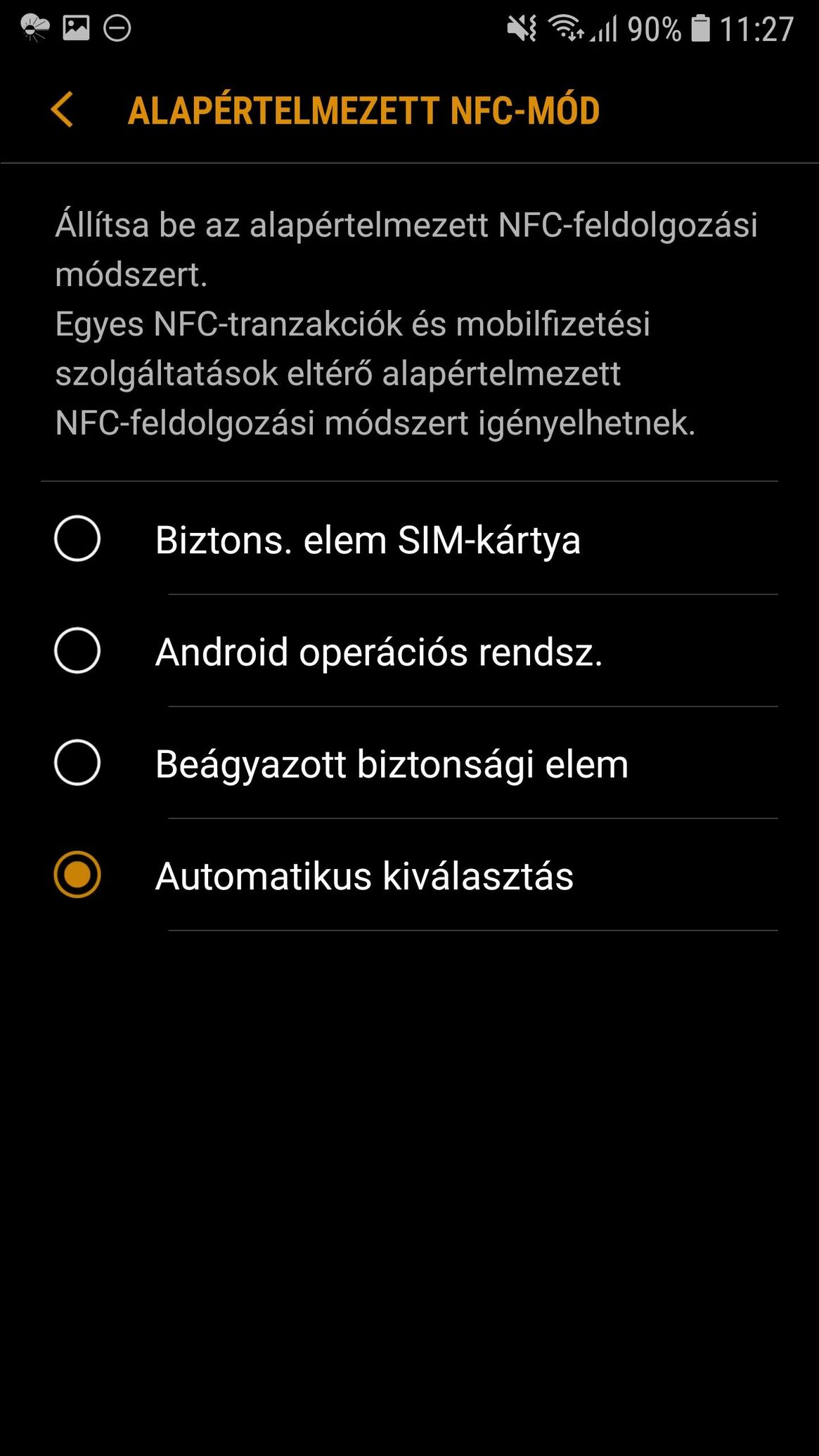Go back from the NFC mode screen

click(x=62, y=110)
